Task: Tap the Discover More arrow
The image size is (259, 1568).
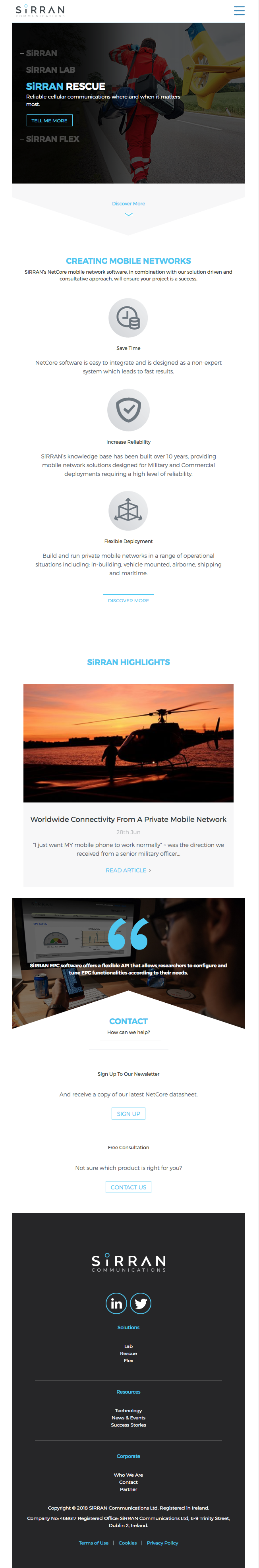Action: pos(128,214)
